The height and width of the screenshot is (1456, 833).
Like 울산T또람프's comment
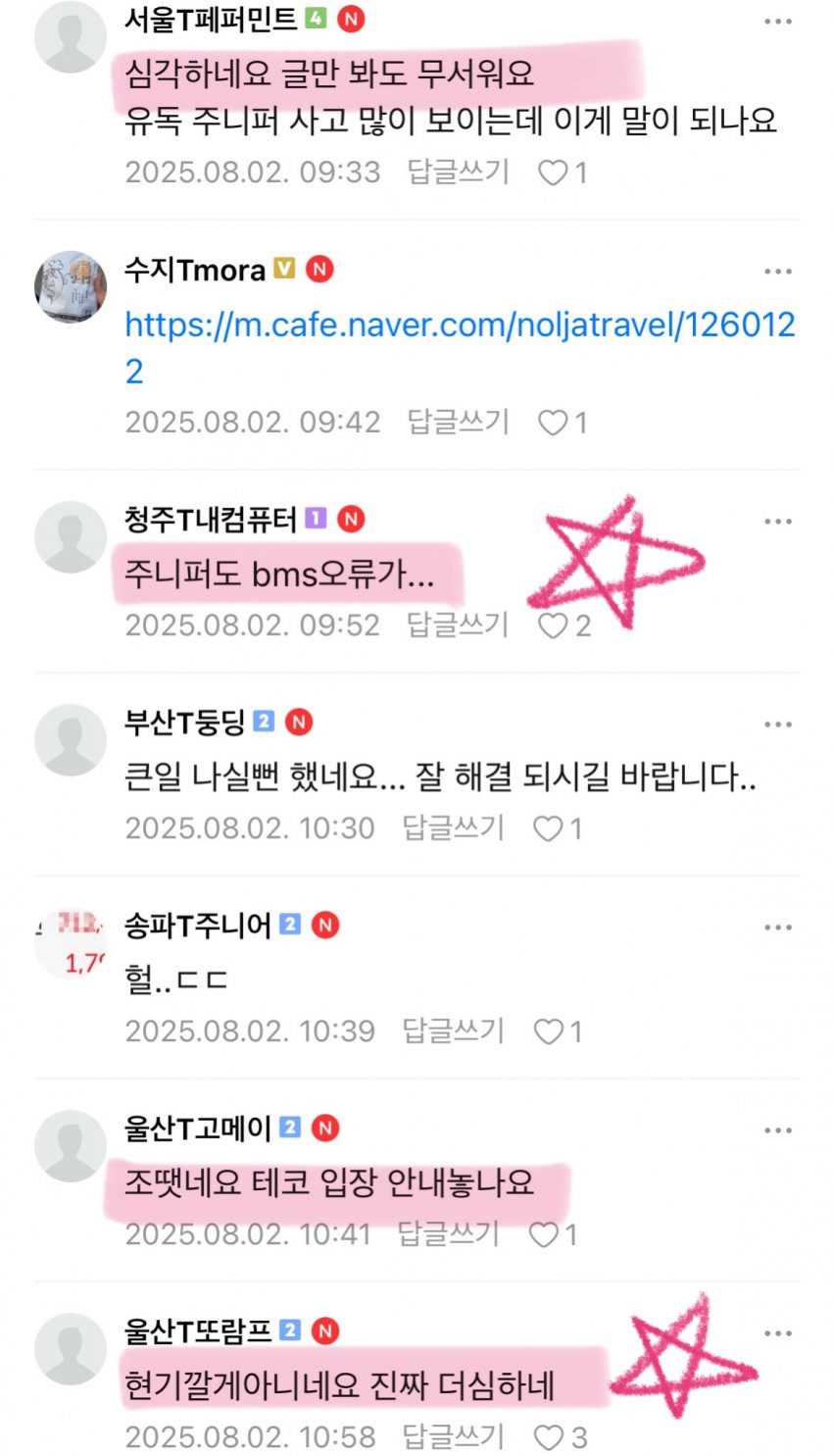(548, 1438)
